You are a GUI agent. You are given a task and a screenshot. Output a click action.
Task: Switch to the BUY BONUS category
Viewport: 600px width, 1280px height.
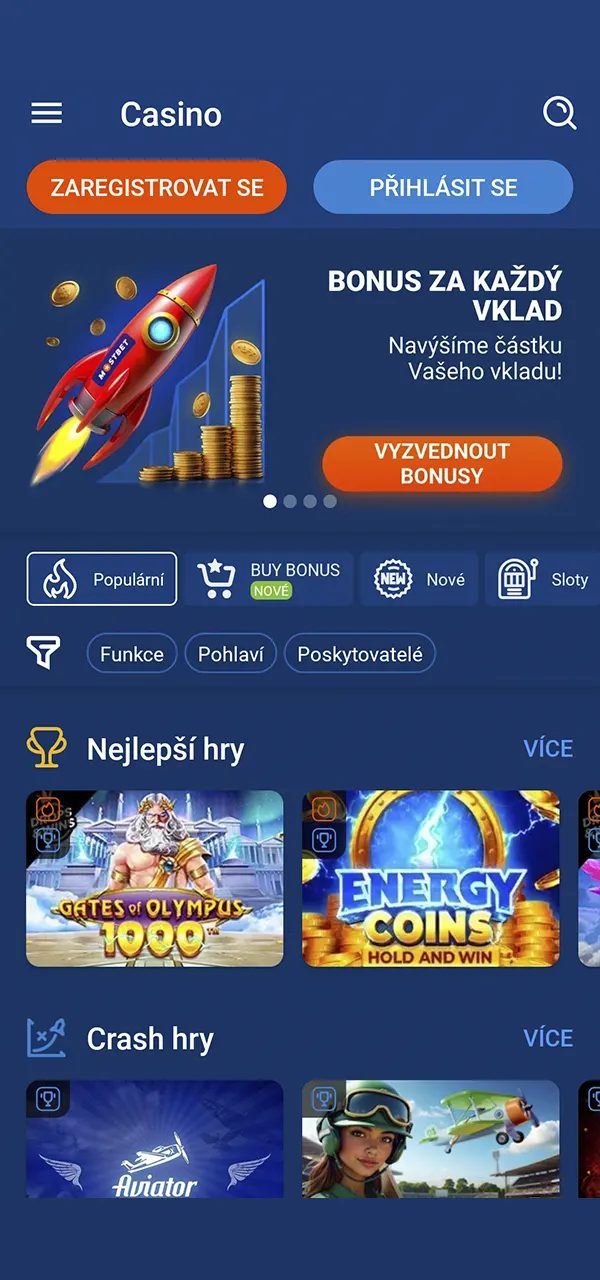pyautogui.click(x=269, y=579)
